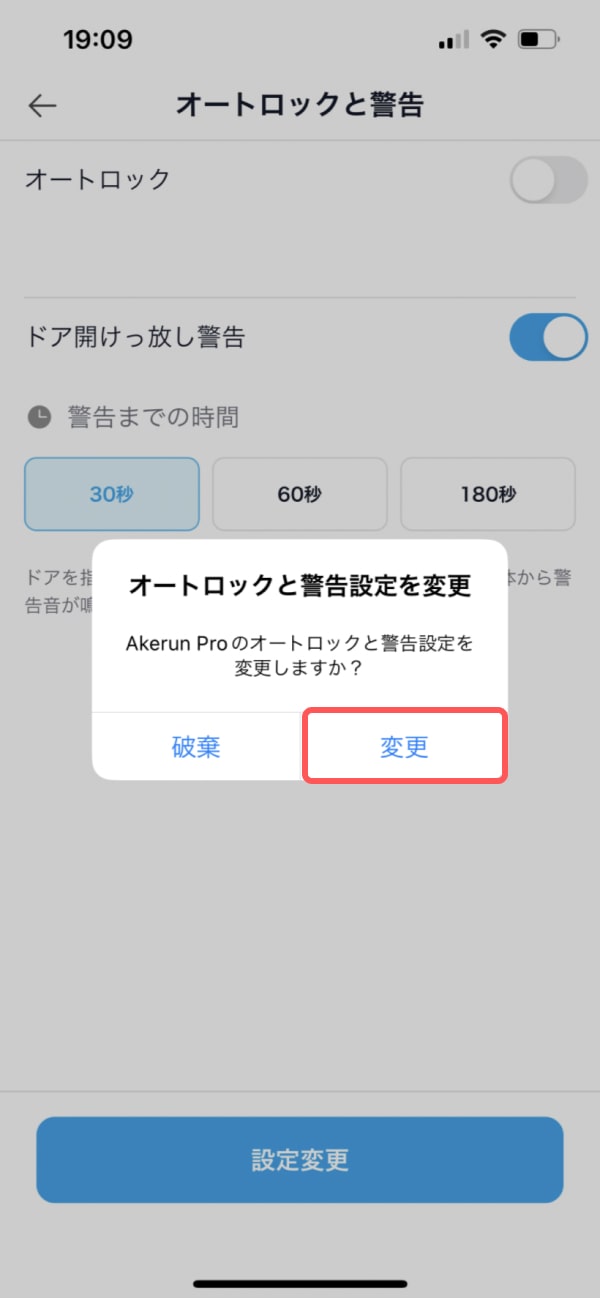The width and height of the screenshot is (600, 1299).
Task: Toggle the オートロック switch
Action: [547, 180]
